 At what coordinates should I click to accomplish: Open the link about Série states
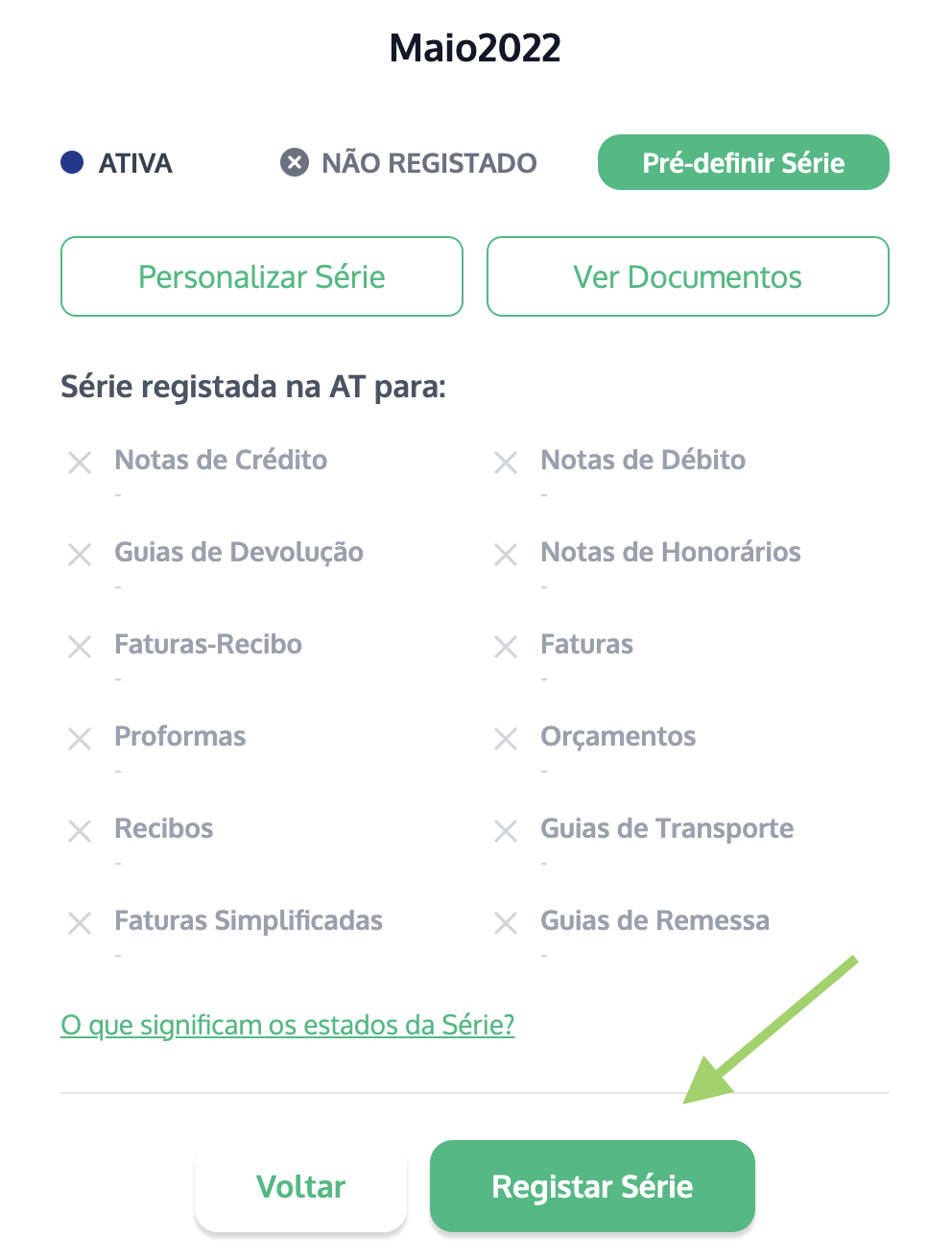tap(288, 1025)
